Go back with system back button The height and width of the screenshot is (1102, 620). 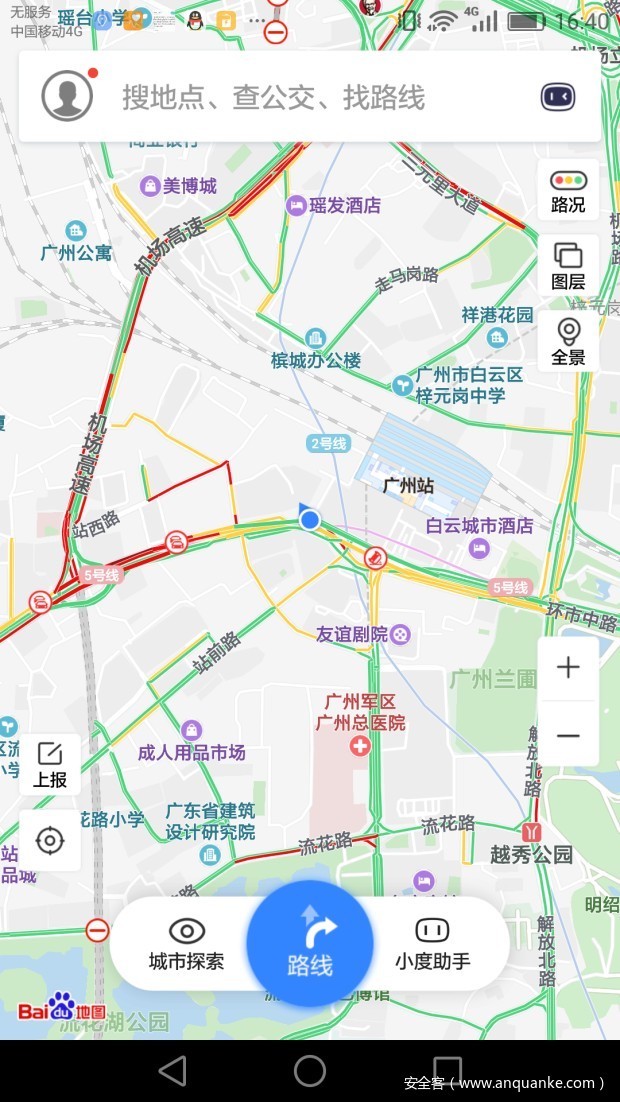pyautogui.click(x=172, y=1070)
